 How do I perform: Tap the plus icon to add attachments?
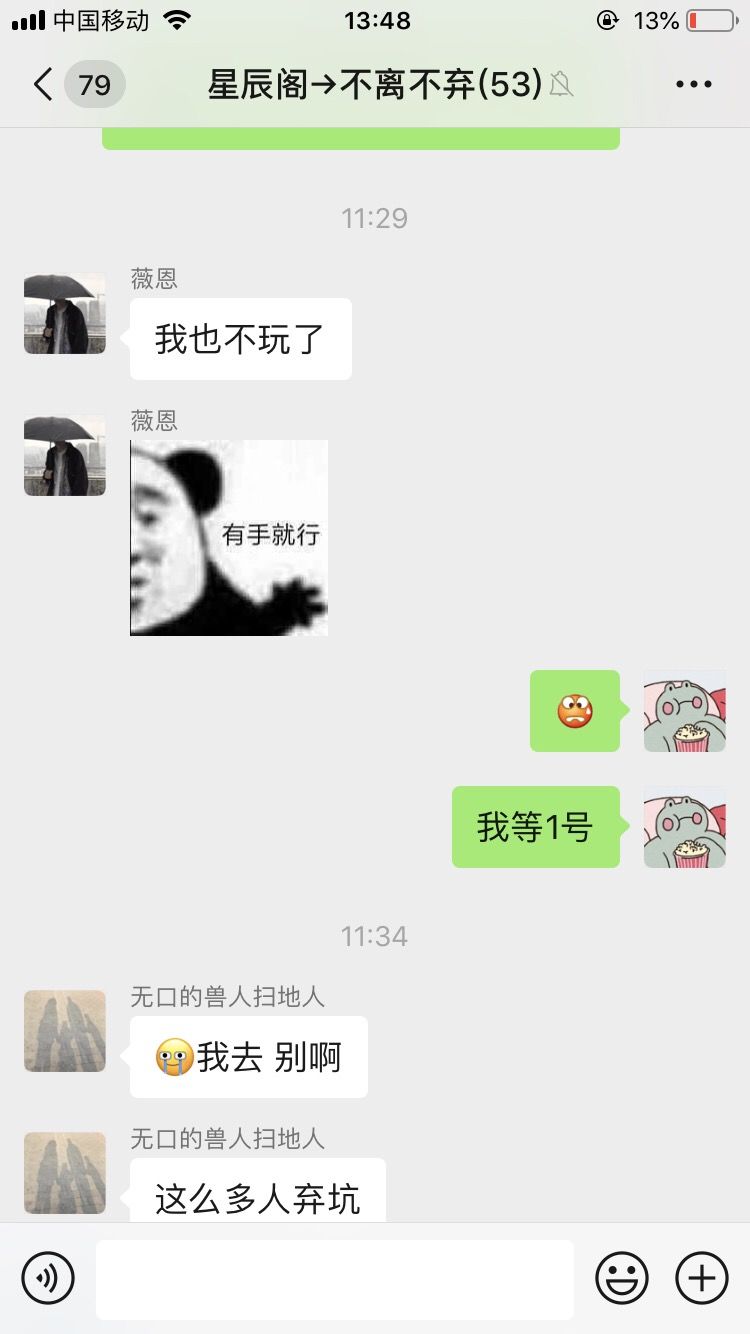coord(702,1278)
